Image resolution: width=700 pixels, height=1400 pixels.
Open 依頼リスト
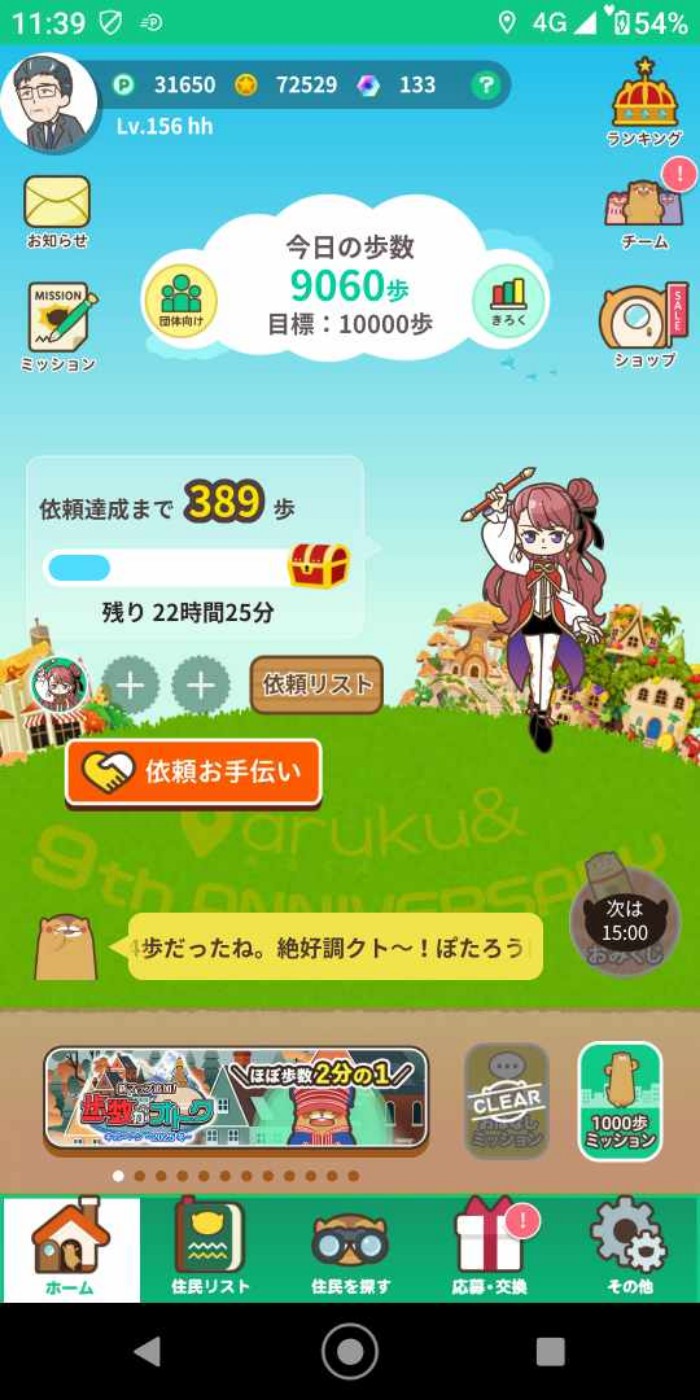pyautogui.click(x=316, y=685)
